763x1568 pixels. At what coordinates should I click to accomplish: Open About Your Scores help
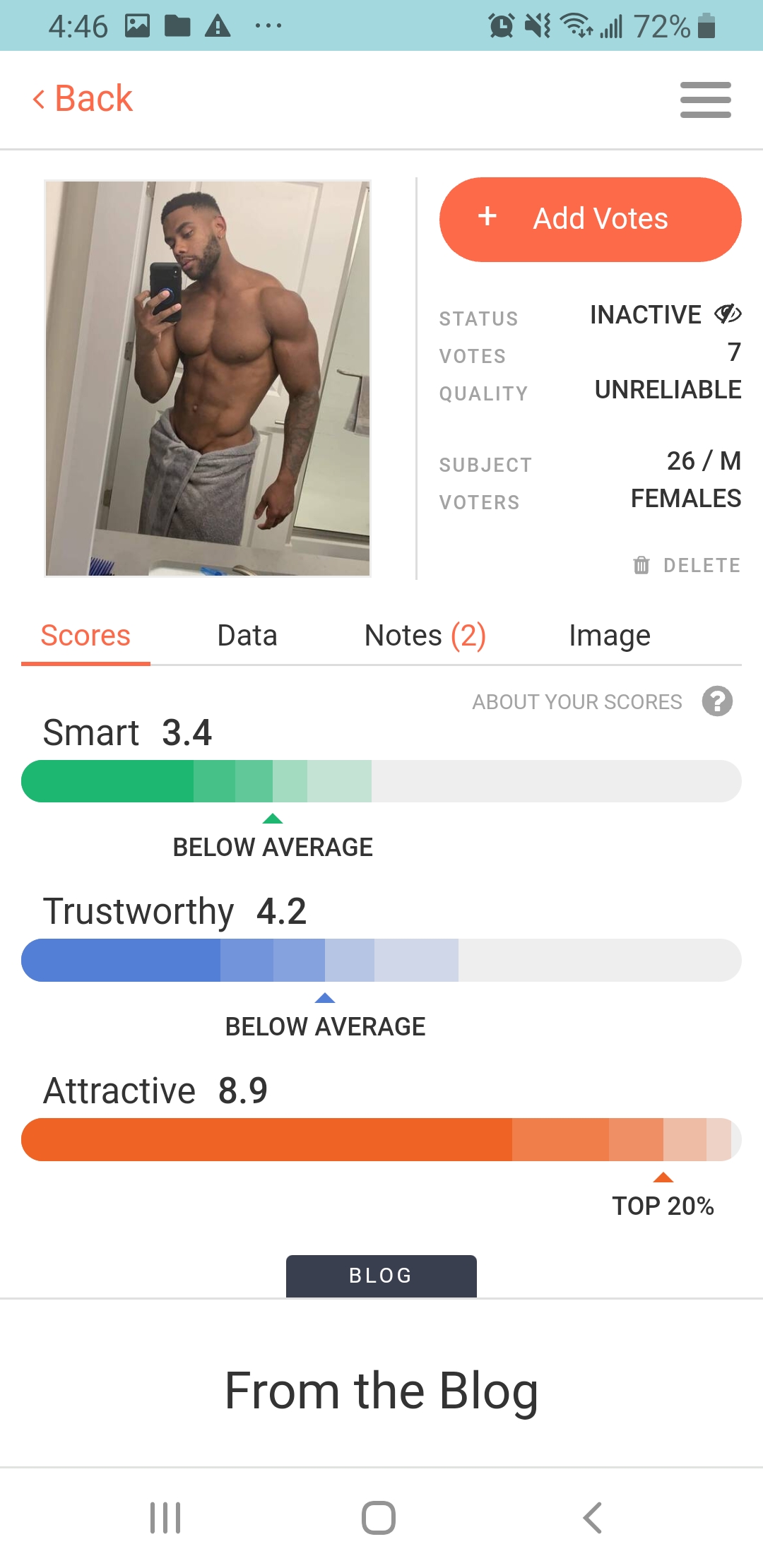pos(717,701)
